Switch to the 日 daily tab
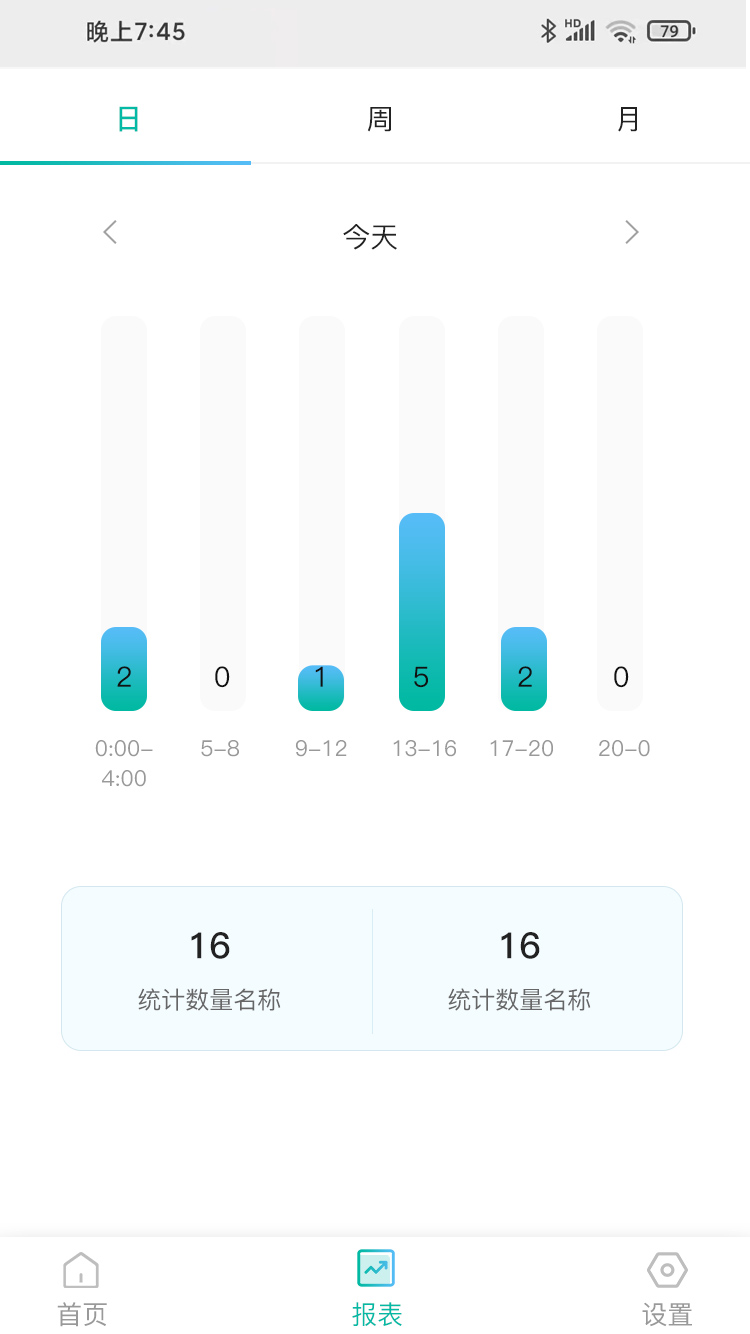Screen dimensions: 750x1334 tap(127, 120)
